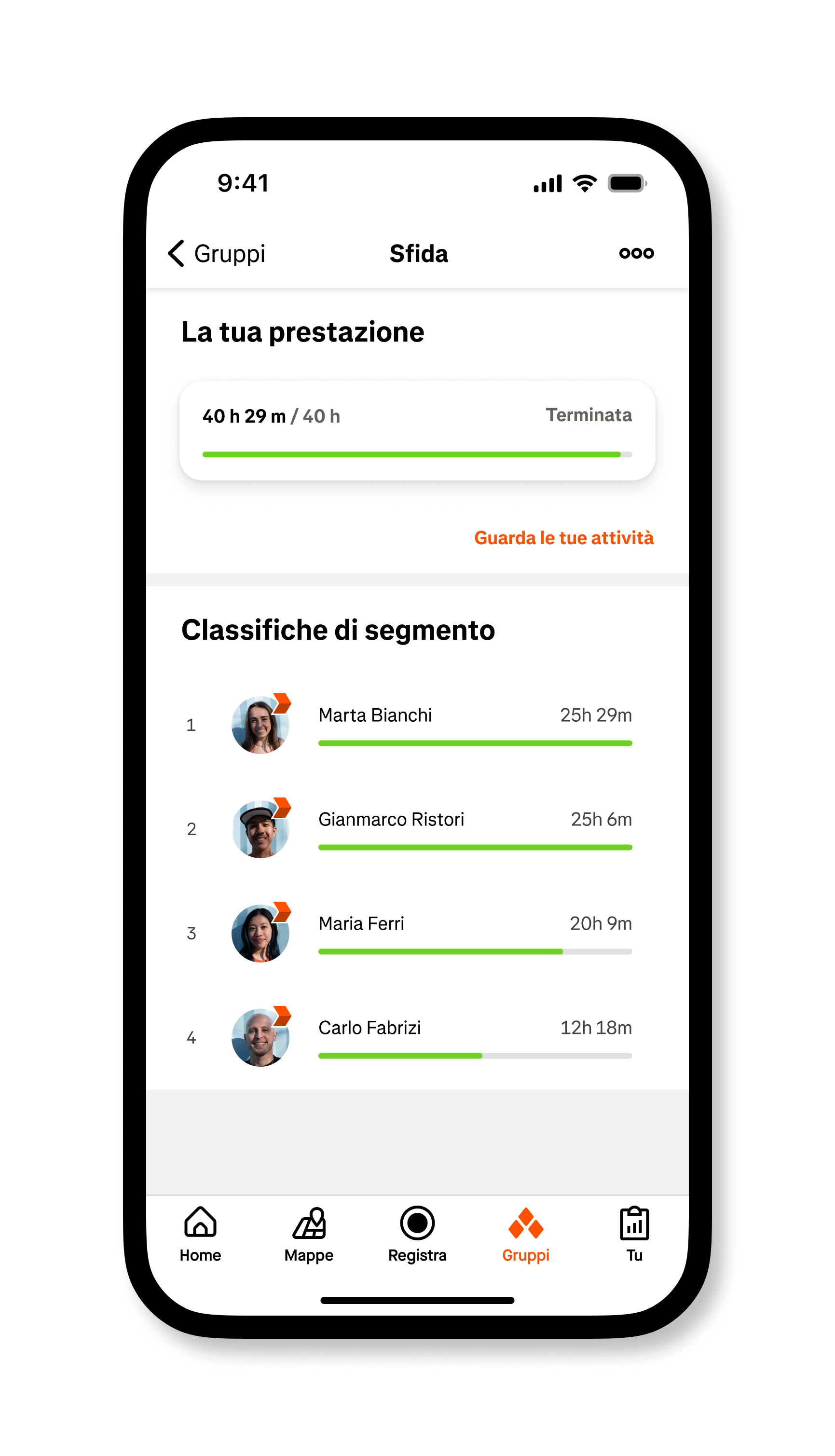Screen dimensions: 835x1456
Task: Go back to Gruppi
Action: point(217,253)
